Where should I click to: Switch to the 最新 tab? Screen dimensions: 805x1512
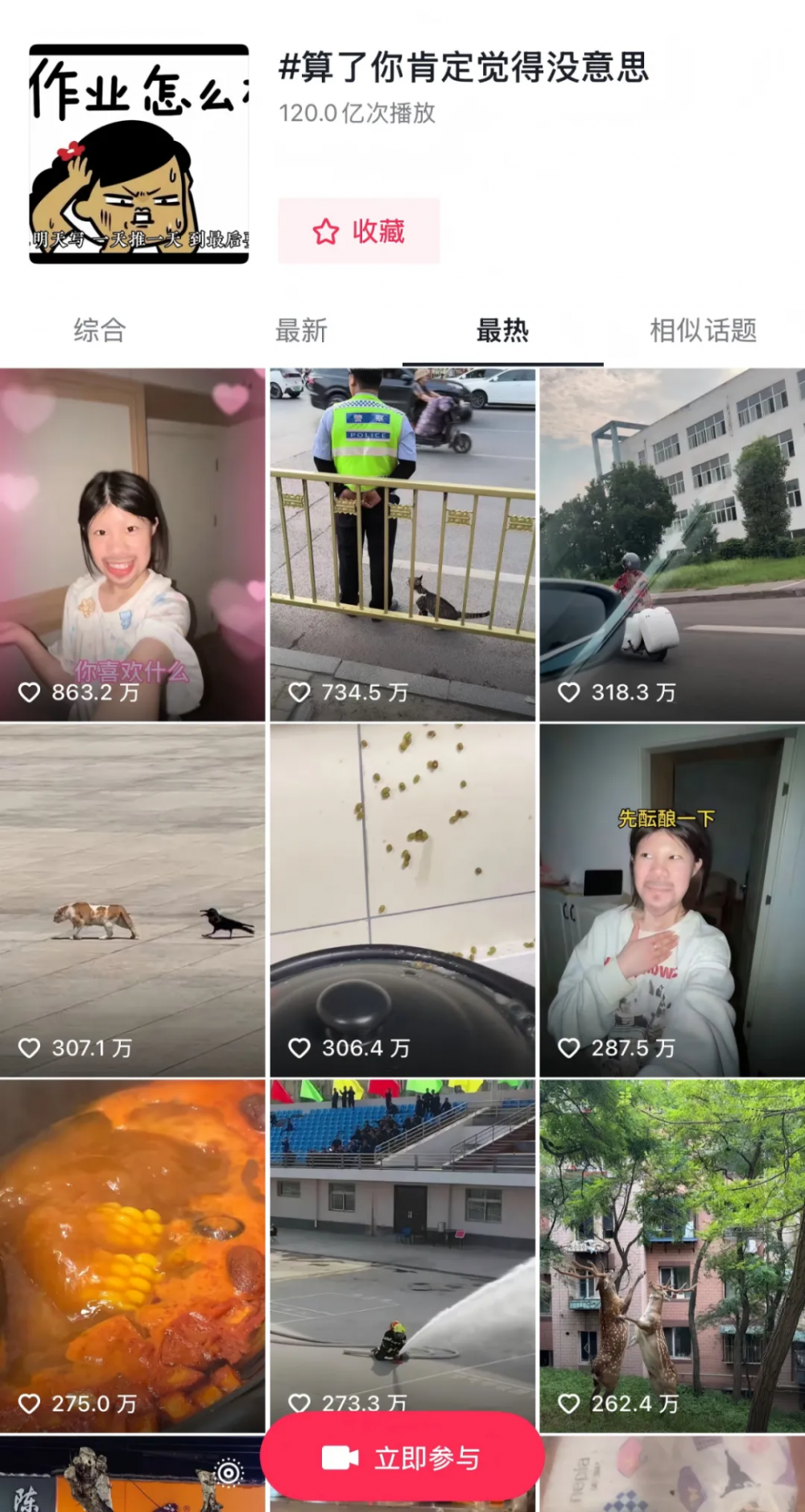[x=301, y=330]
